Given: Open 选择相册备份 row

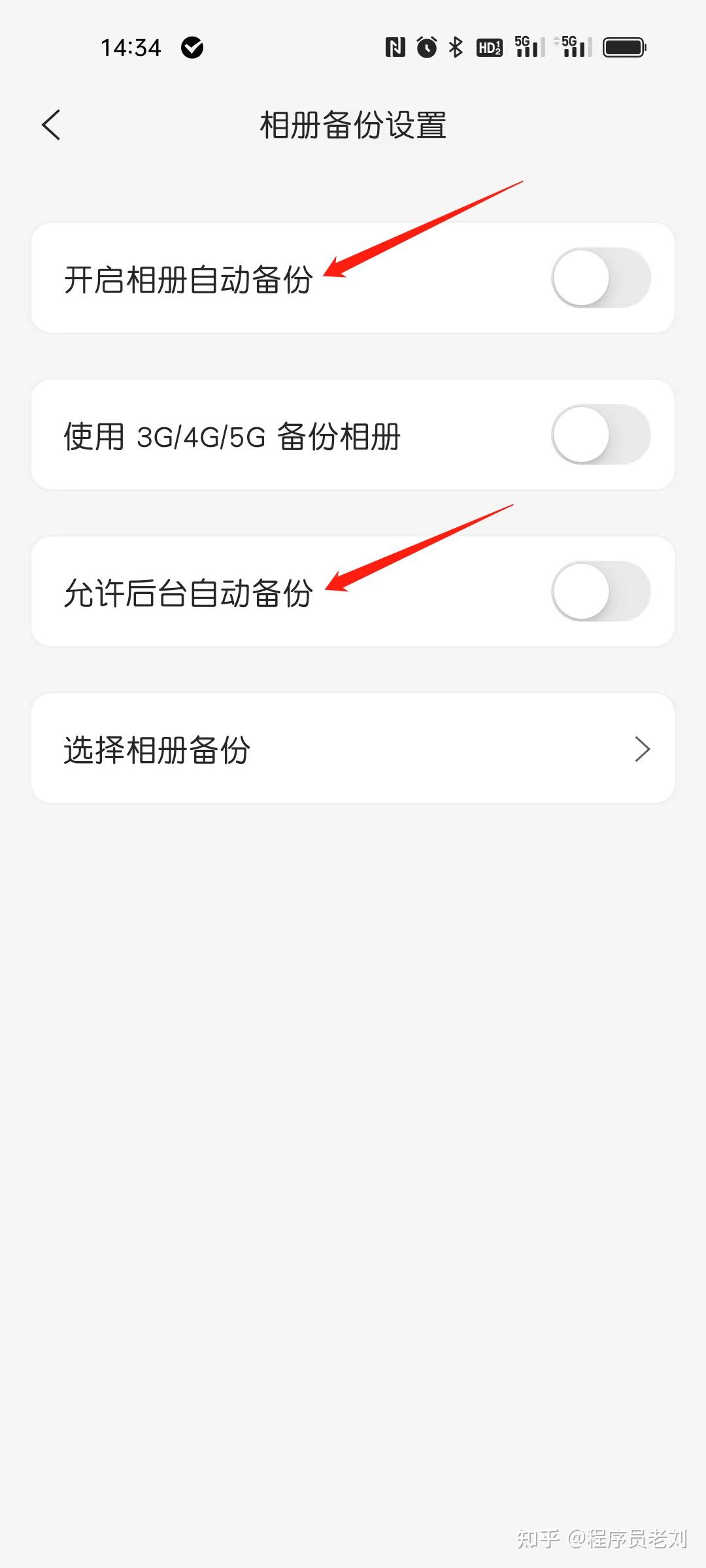Looking at the screenshot, I should (353, 749).
